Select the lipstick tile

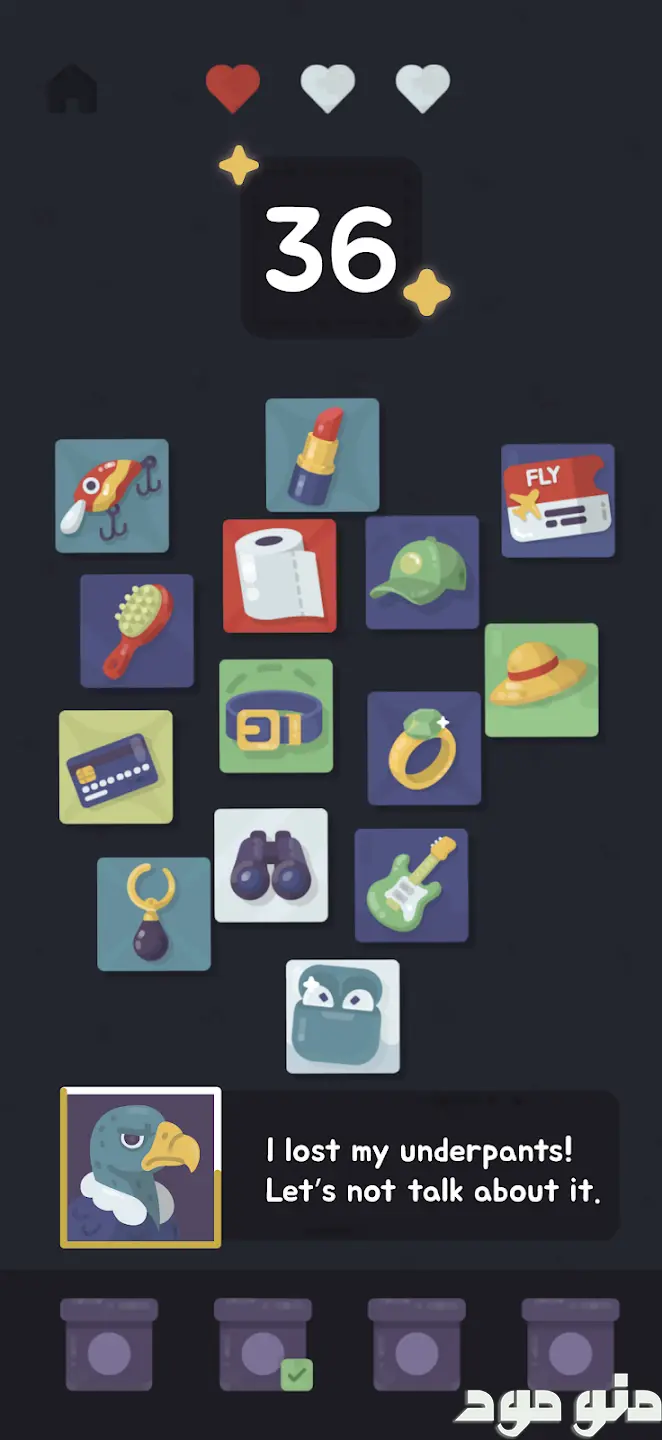tap(322, 455)
